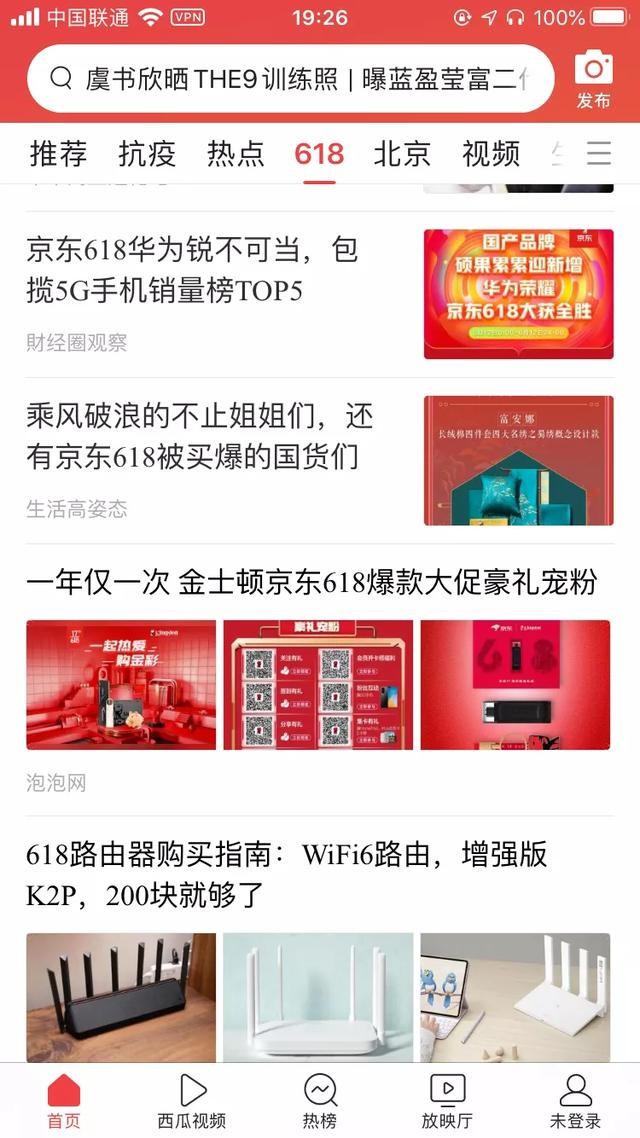The image size is (640, 1138).
Task: Open the 热榜 tab
Action: [x=320, y=1100]
